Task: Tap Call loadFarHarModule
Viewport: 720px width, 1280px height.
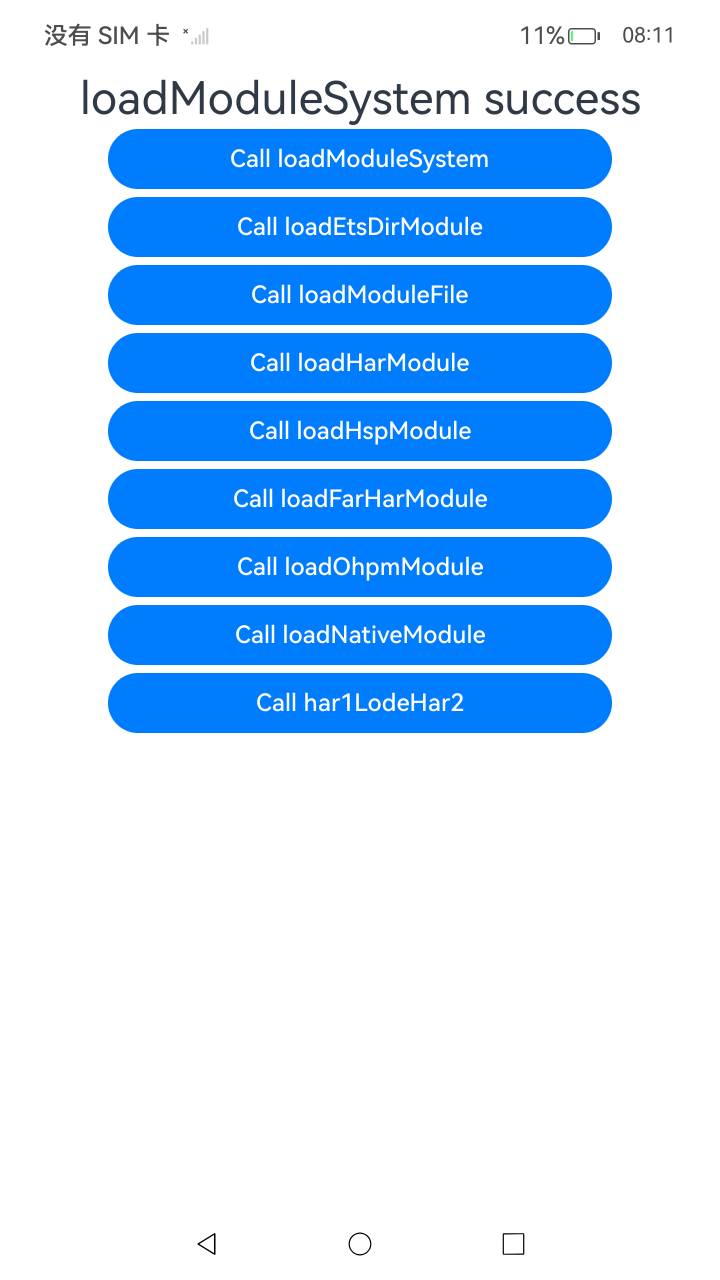Action: coord(360,499)
